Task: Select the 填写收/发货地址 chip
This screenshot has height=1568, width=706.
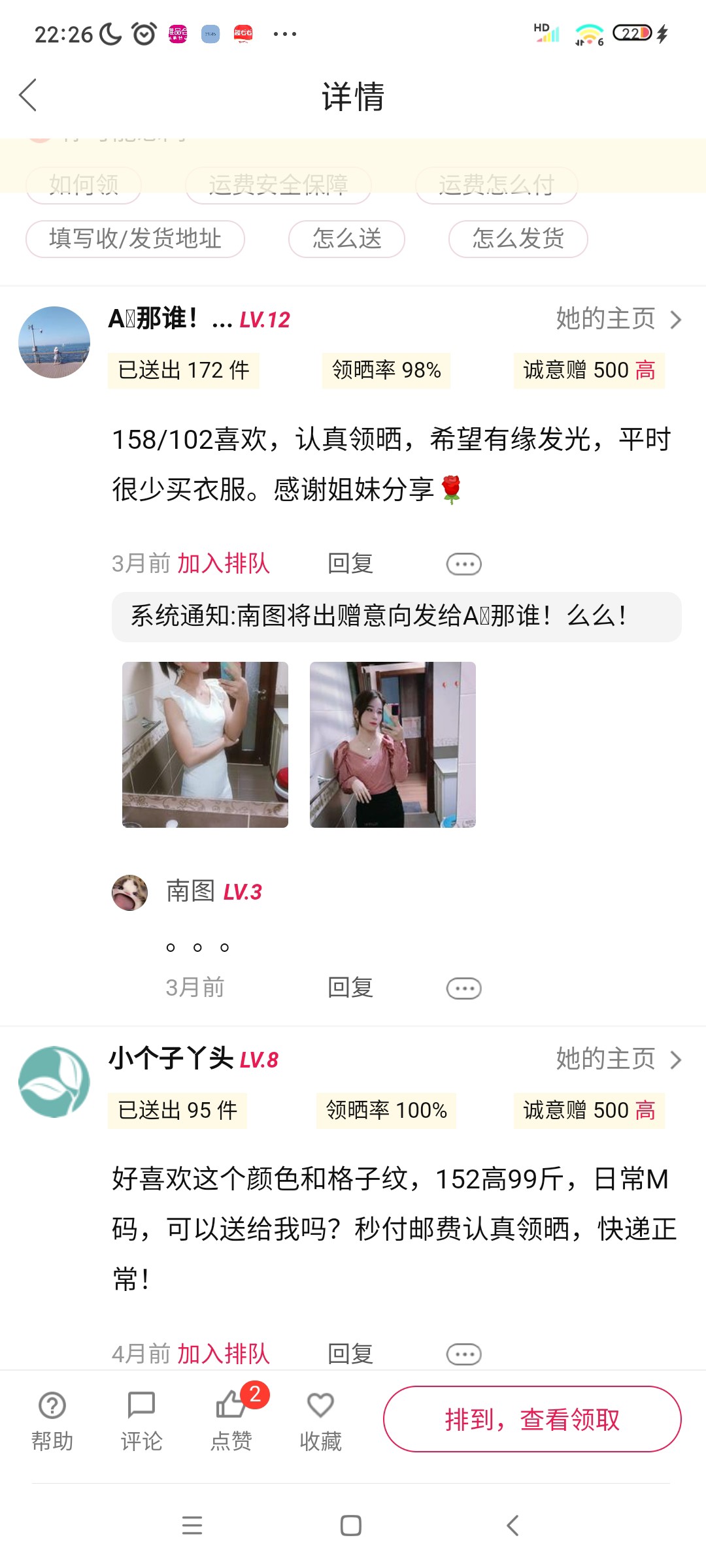Action: tap(135, 239)
